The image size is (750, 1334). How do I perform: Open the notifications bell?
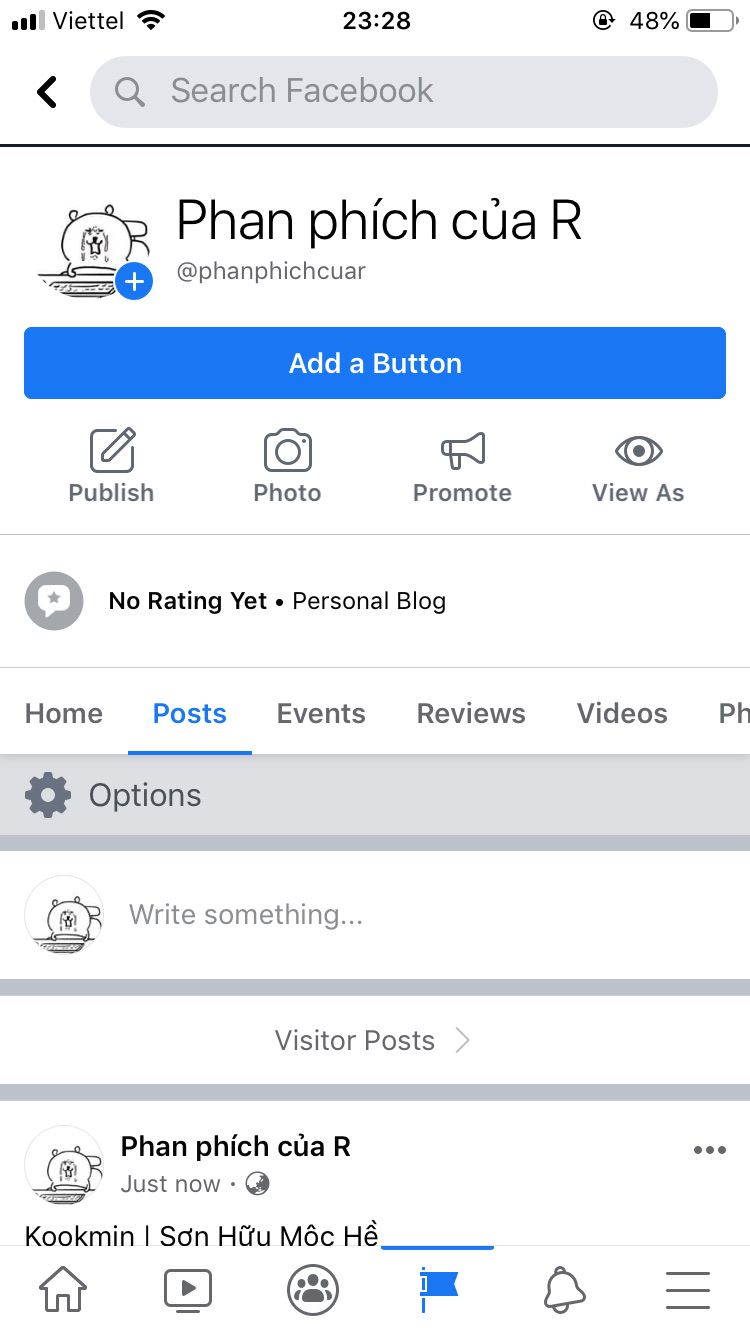pyautogui.click(x=564, y=1290)
